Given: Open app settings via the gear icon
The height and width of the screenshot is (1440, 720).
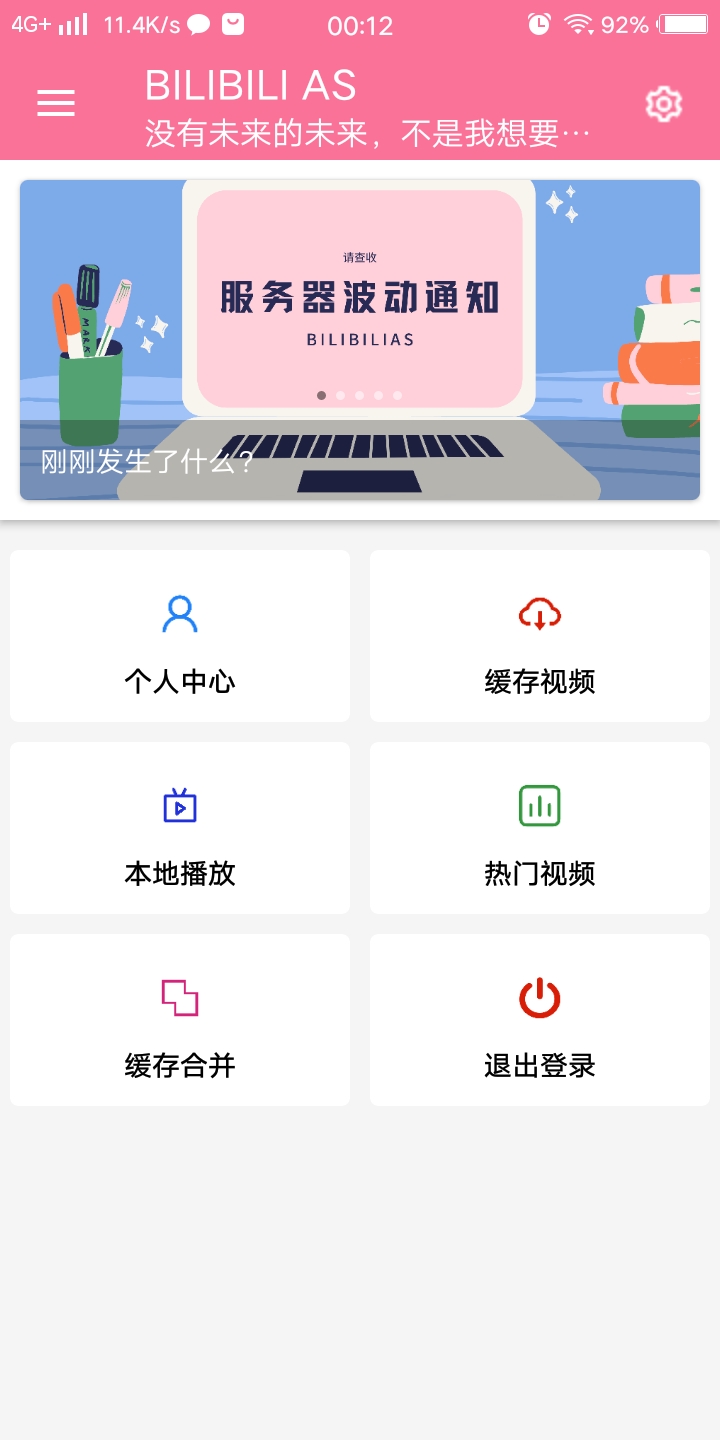Looking at the screenshot, I should tap(663, 103).
